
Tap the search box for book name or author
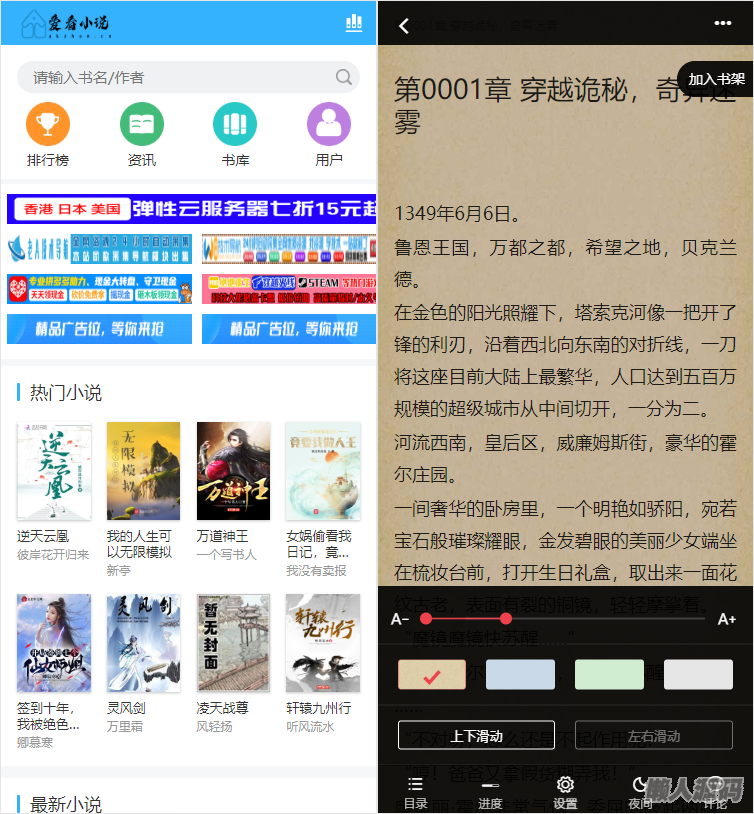[180, 77]
